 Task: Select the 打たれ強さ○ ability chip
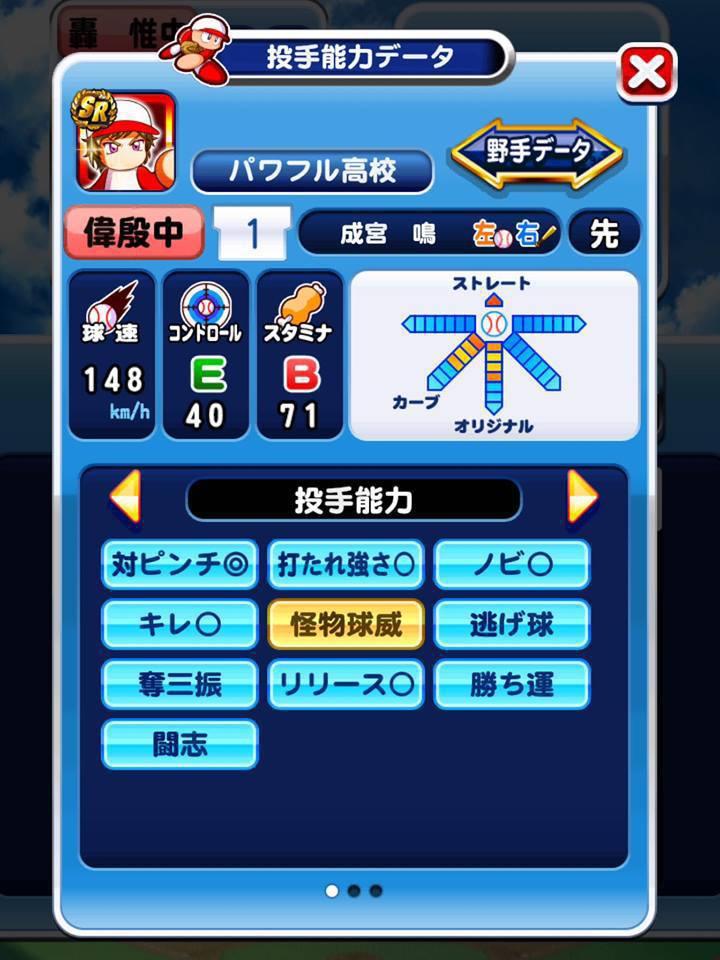coord(346,565)
